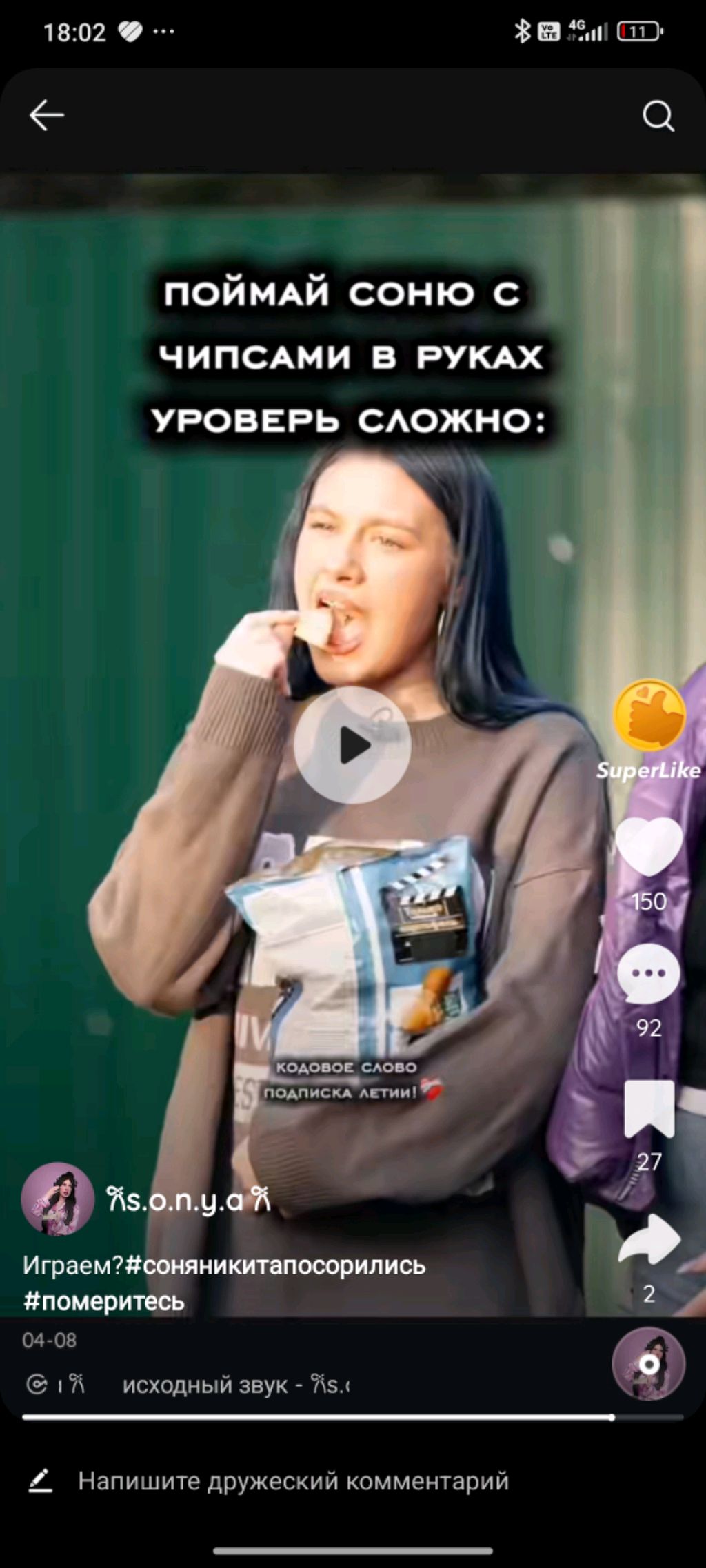The image size is (706, 1568).
Task: Like the video with the heart icon
Action: pyautogui.click(x=649, y=847)
